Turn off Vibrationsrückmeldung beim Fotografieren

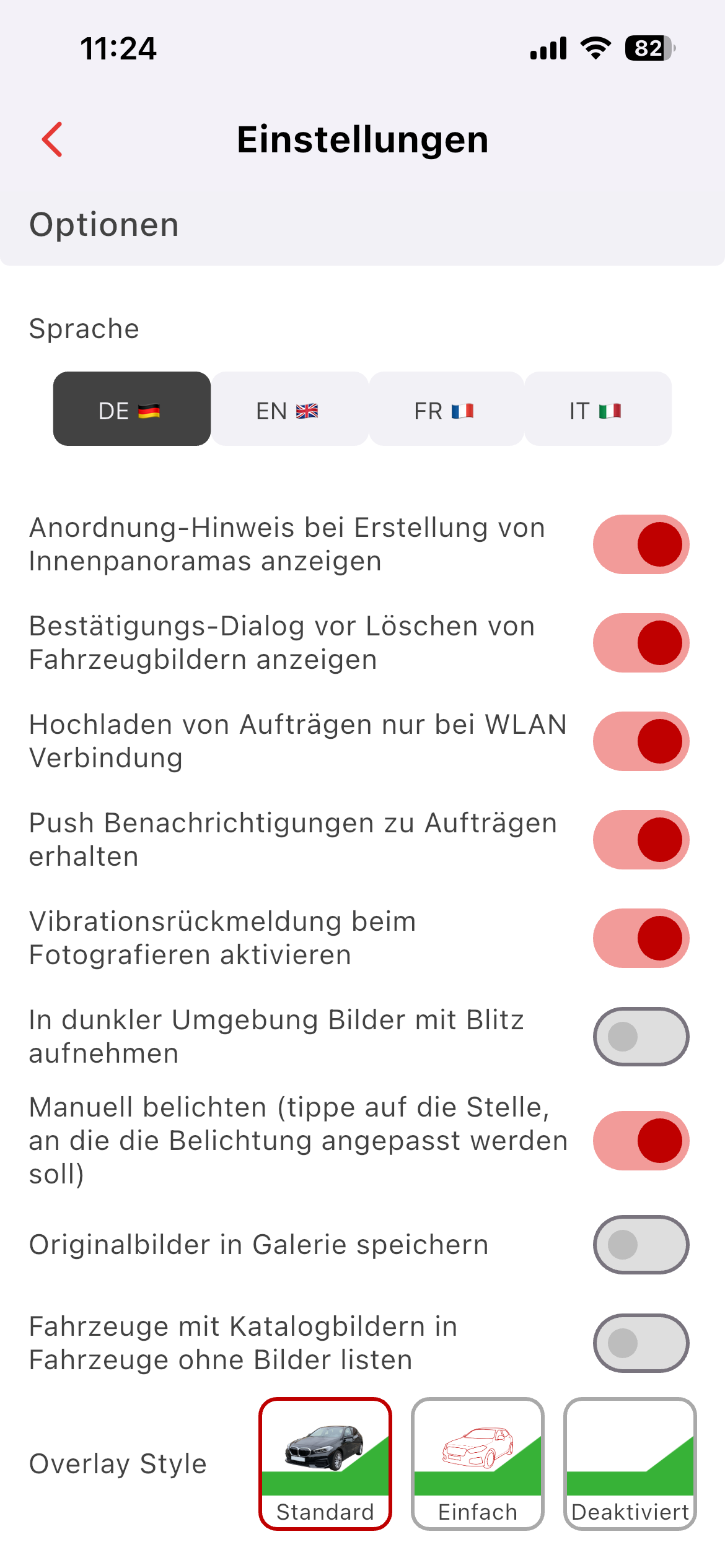(641, 938)
